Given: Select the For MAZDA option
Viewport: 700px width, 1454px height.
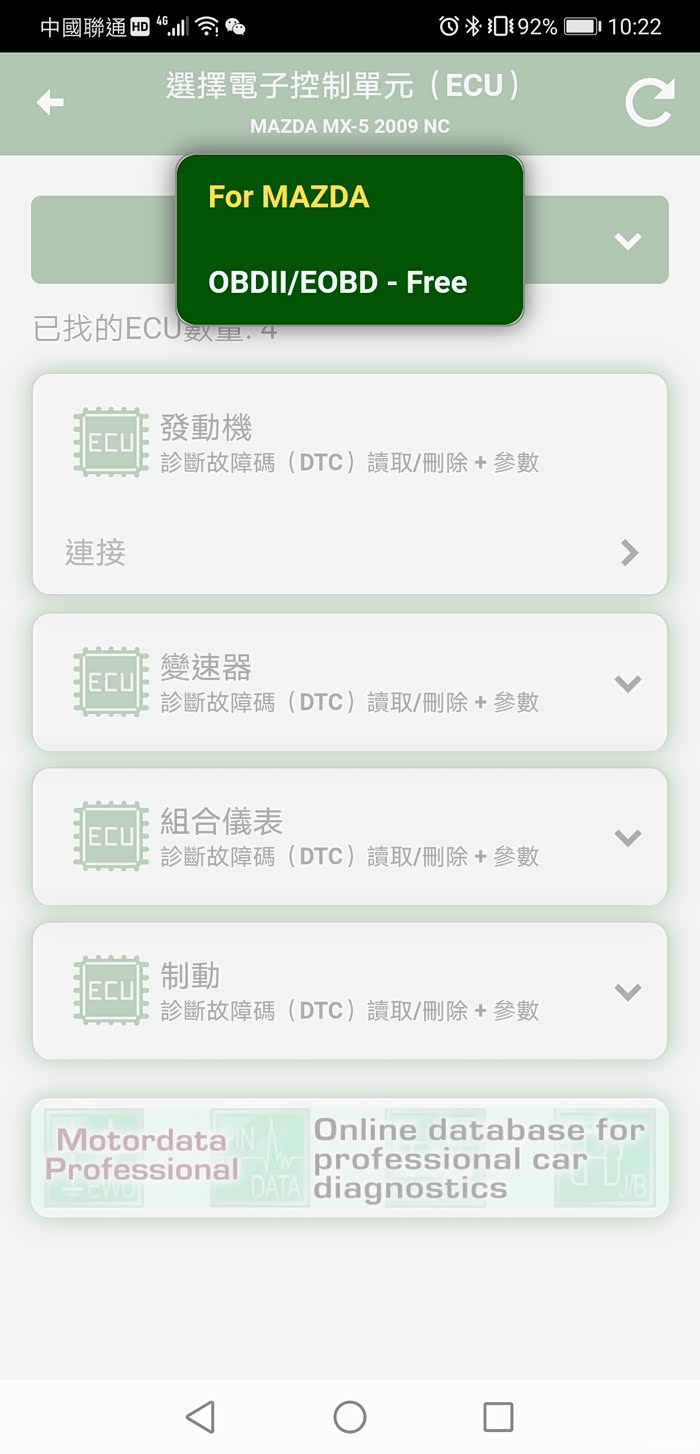Looking at the screenshot, I should [289, 197].
